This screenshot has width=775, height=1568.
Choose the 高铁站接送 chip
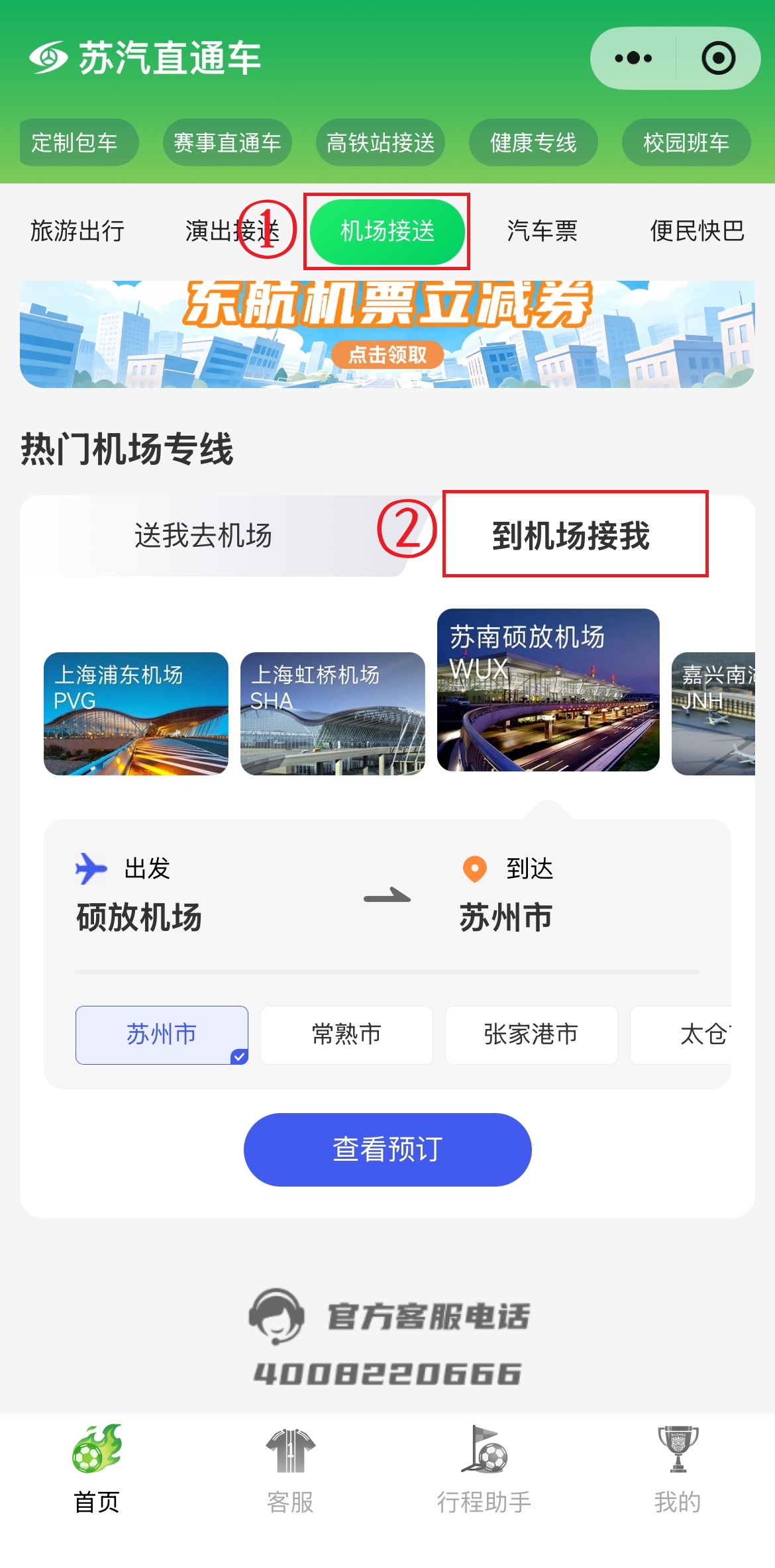click(x=380, y=142)
